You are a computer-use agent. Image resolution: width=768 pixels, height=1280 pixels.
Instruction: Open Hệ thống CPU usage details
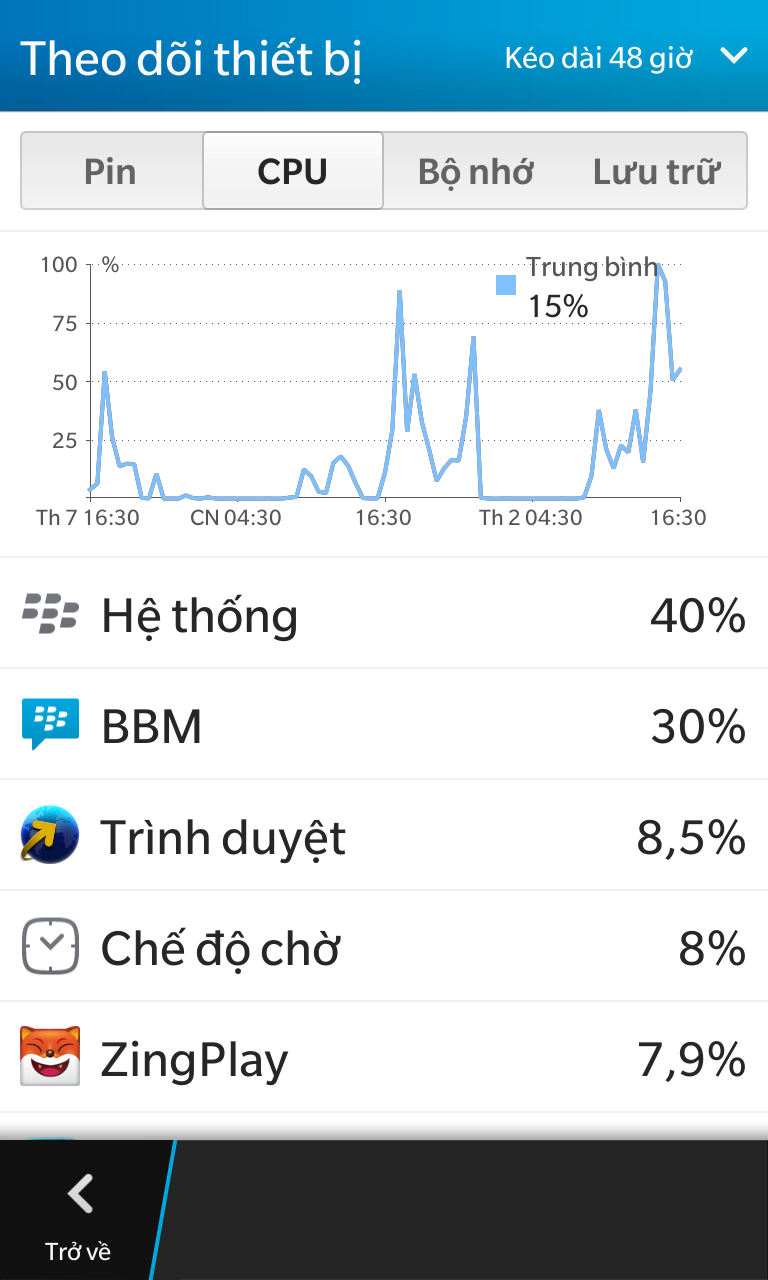coord(384,614)
